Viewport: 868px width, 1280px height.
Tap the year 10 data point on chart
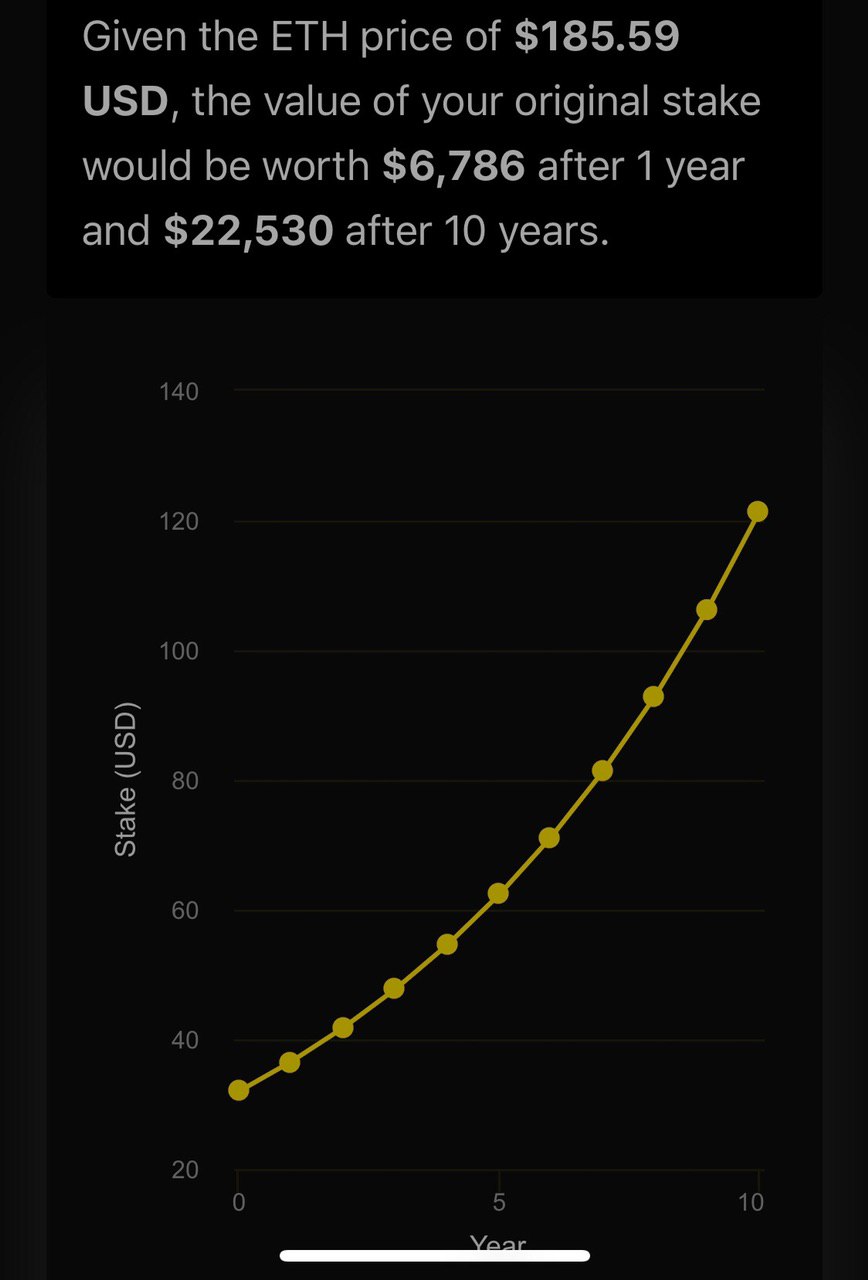point(757,511)
